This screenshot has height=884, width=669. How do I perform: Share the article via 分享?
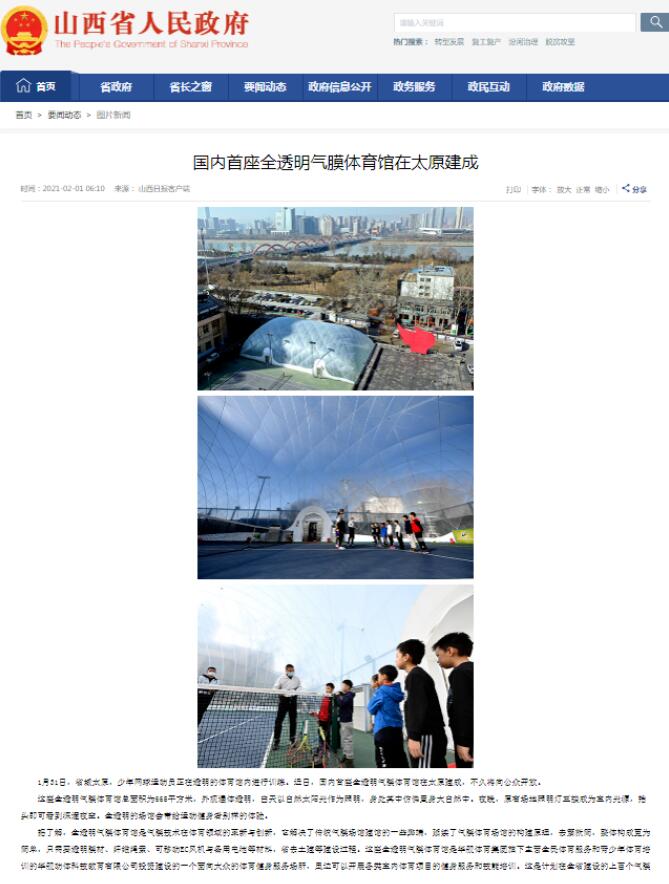[635, 189]
